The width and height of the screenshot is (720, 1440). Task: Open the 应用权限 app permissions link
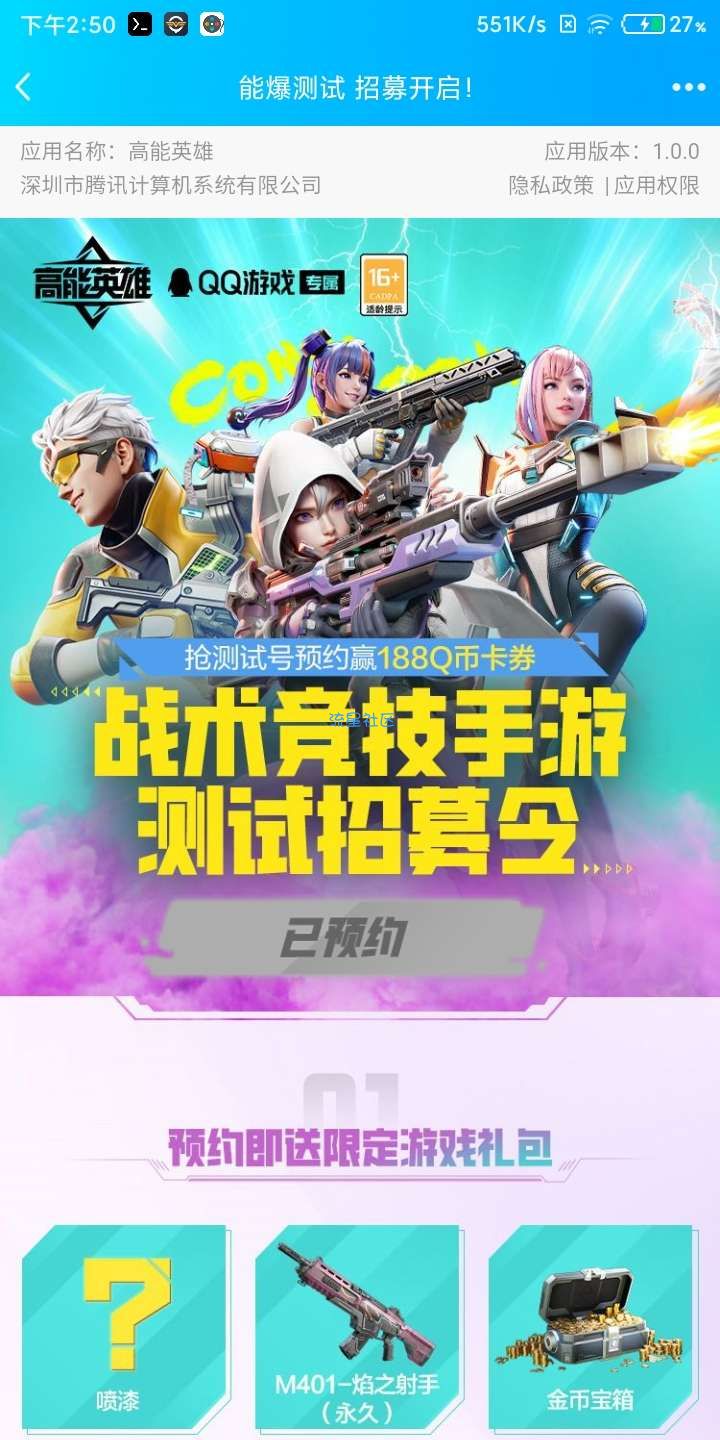coord(656,185)
